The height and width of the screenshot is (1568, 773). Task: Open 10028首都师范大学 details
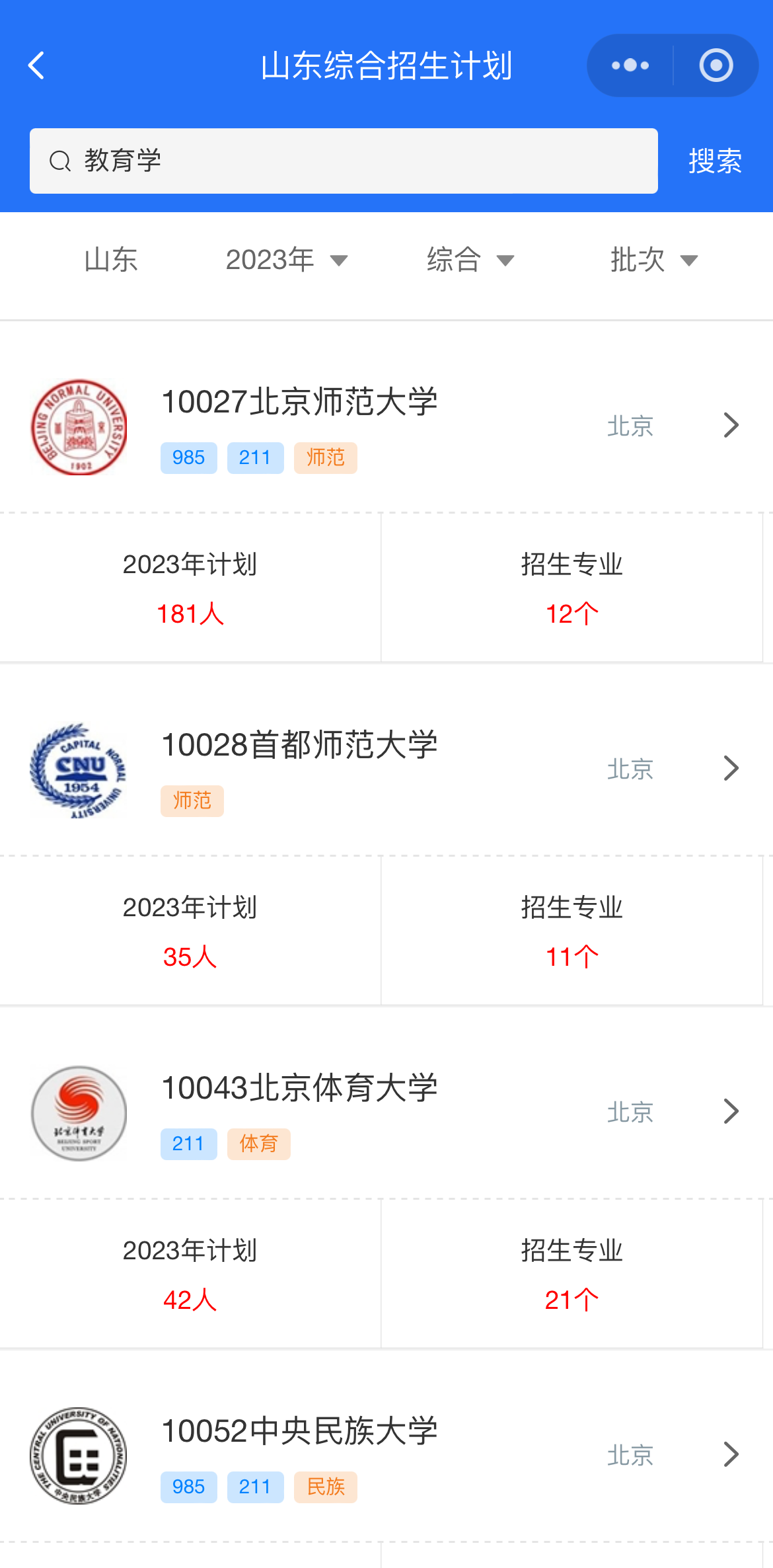(x=386, y=769)
